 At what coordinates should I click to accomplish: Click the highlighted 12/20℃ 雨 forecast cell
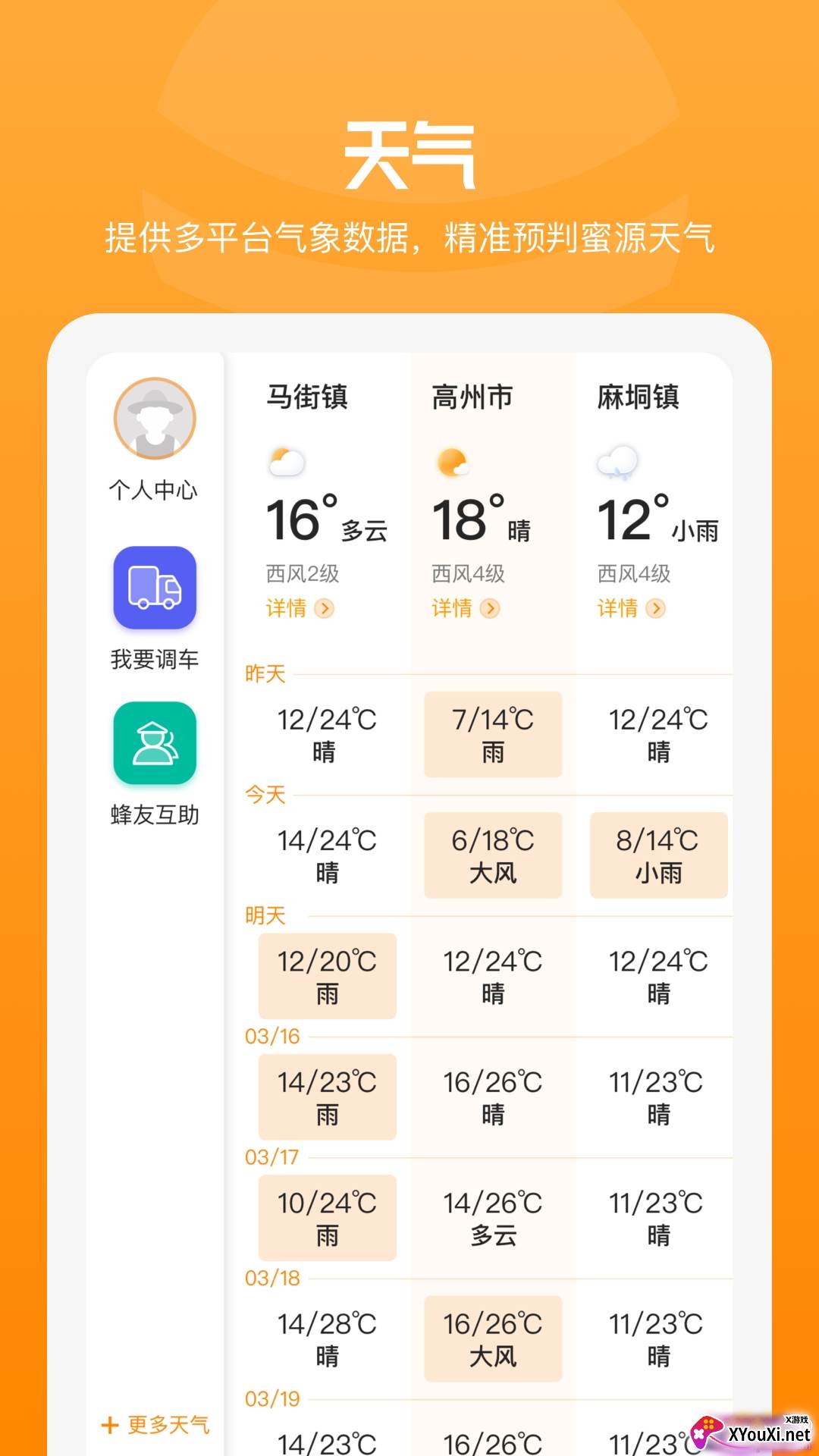pyautogui.click(x=327, y=976)
